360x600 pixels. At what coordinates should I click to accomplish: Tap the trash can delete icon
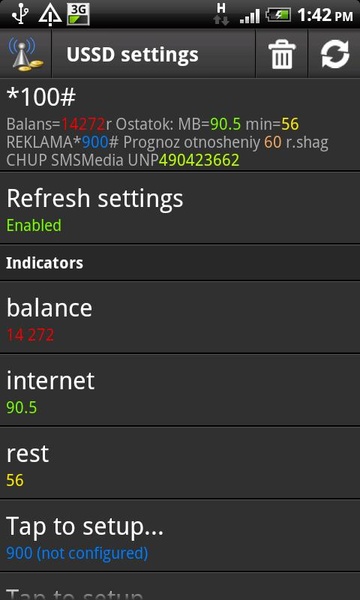click(282, 55)
